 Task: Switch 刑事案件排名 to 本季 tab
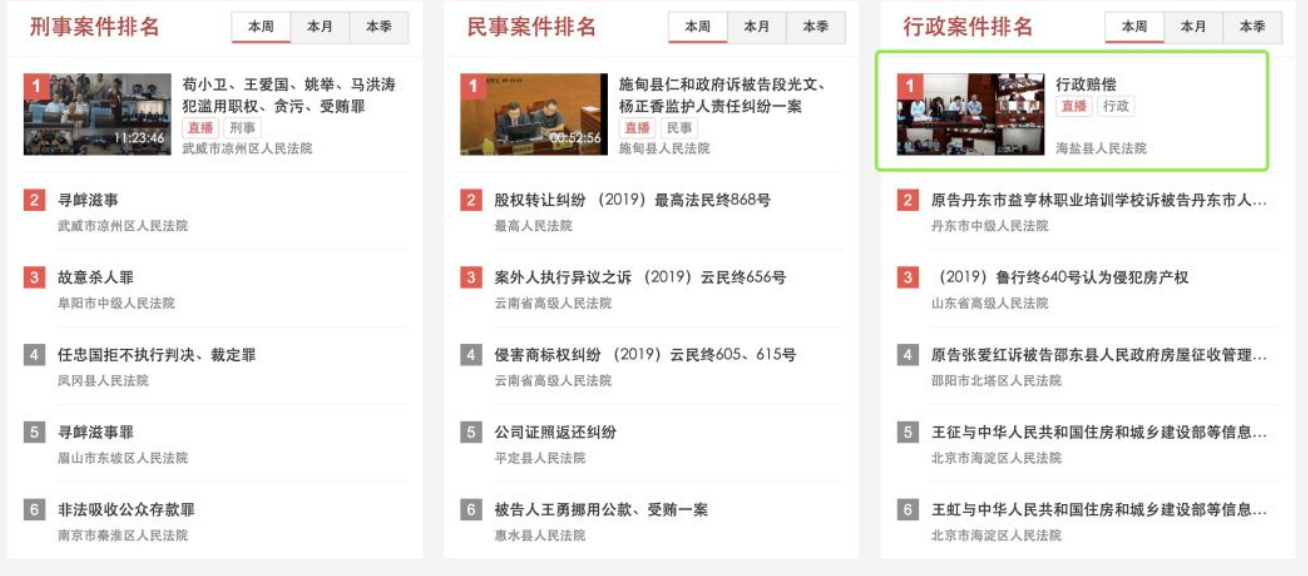coord(379,27)
